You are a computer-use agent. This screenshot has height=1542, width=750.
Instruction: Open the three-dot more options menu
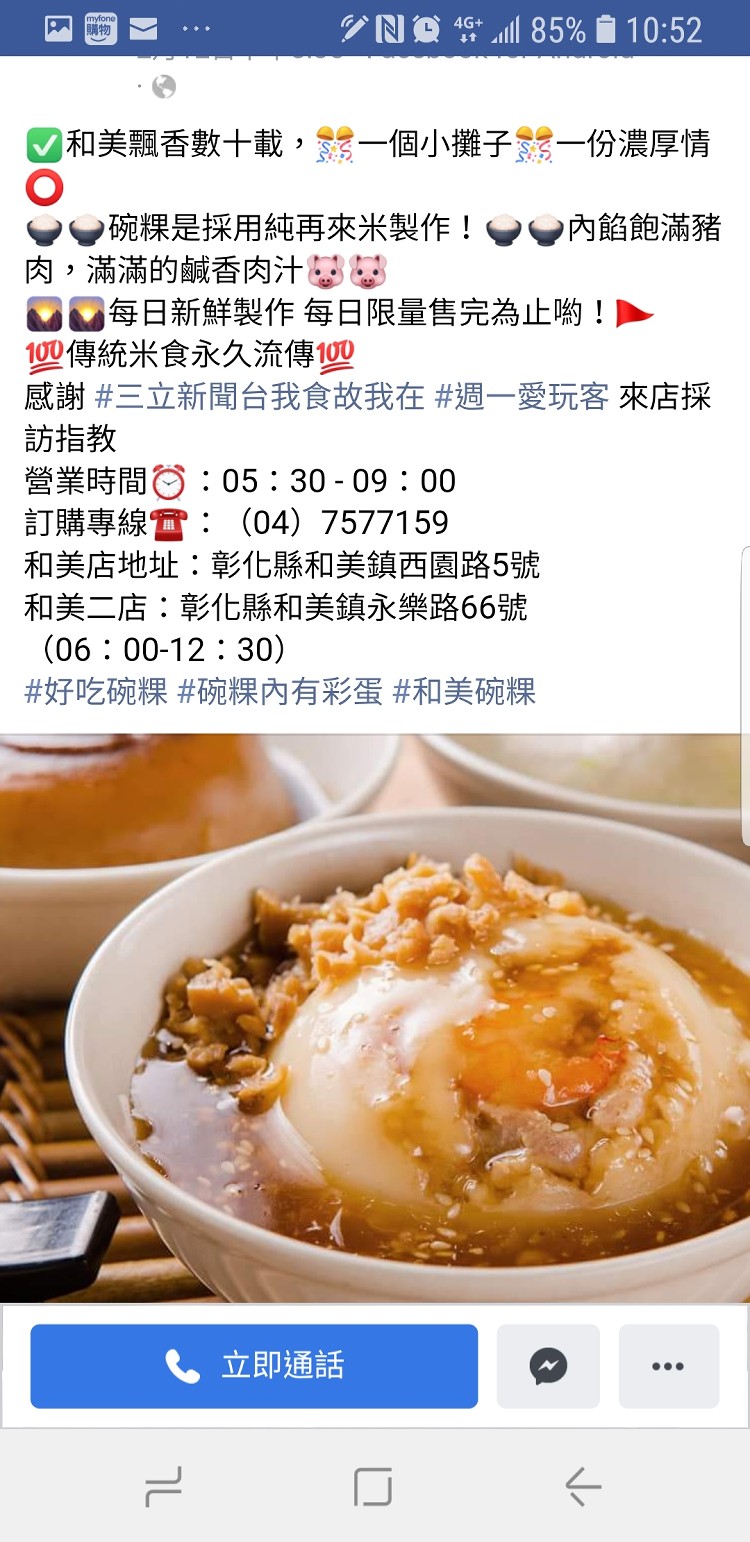coord(668,1366)
